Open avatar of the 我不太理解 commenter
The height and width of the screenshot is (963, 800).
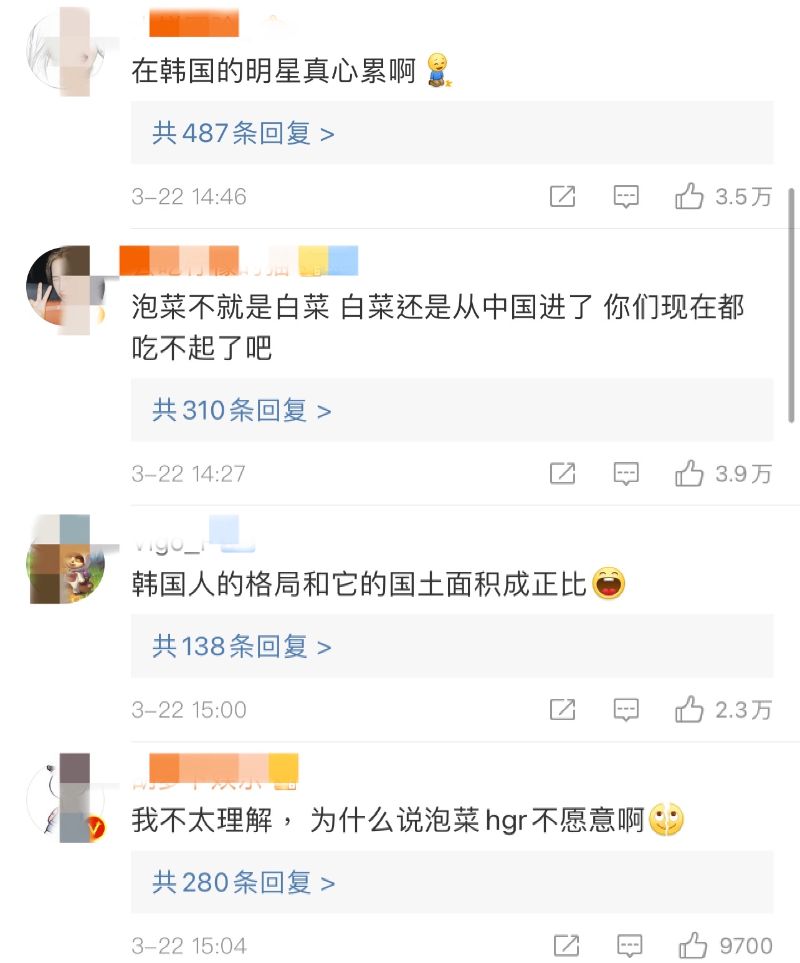65,795
